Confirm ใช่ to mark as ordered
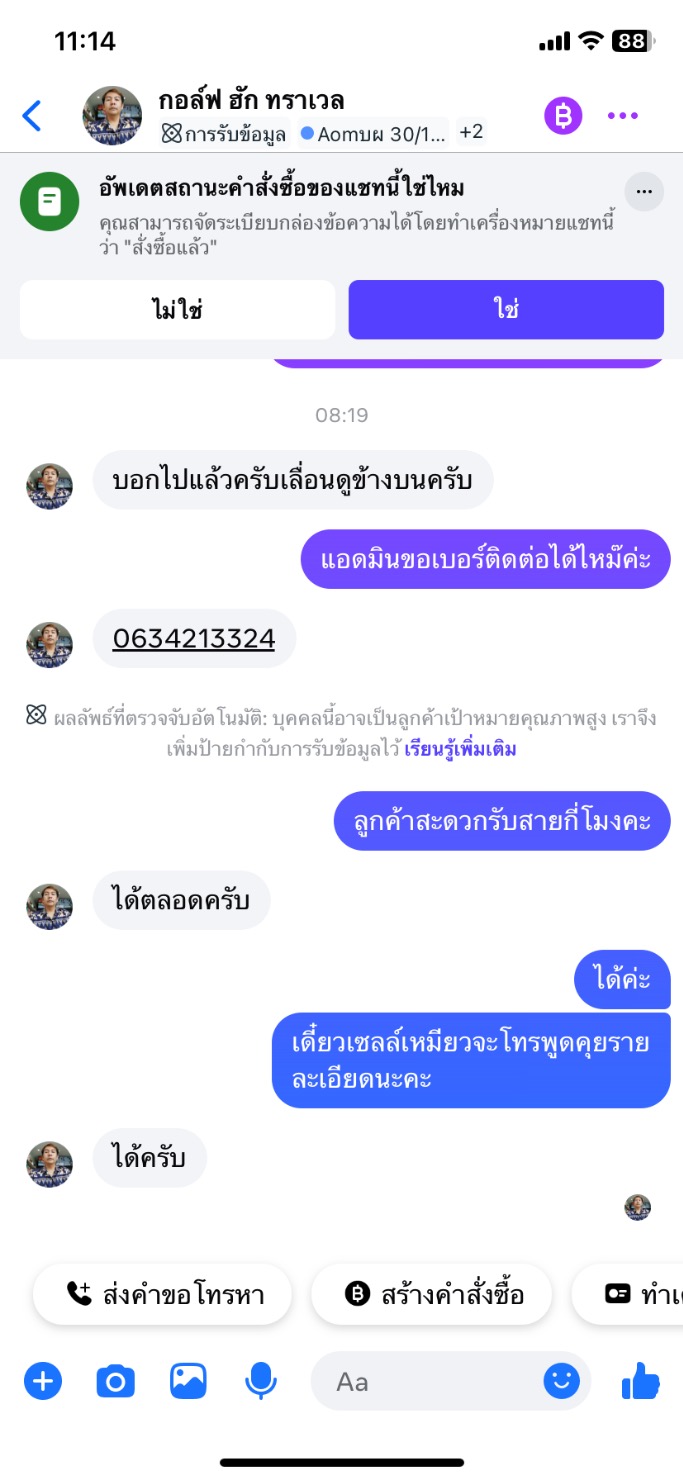The width and height of the screenshot is (683, 1480). coord(506,310)
